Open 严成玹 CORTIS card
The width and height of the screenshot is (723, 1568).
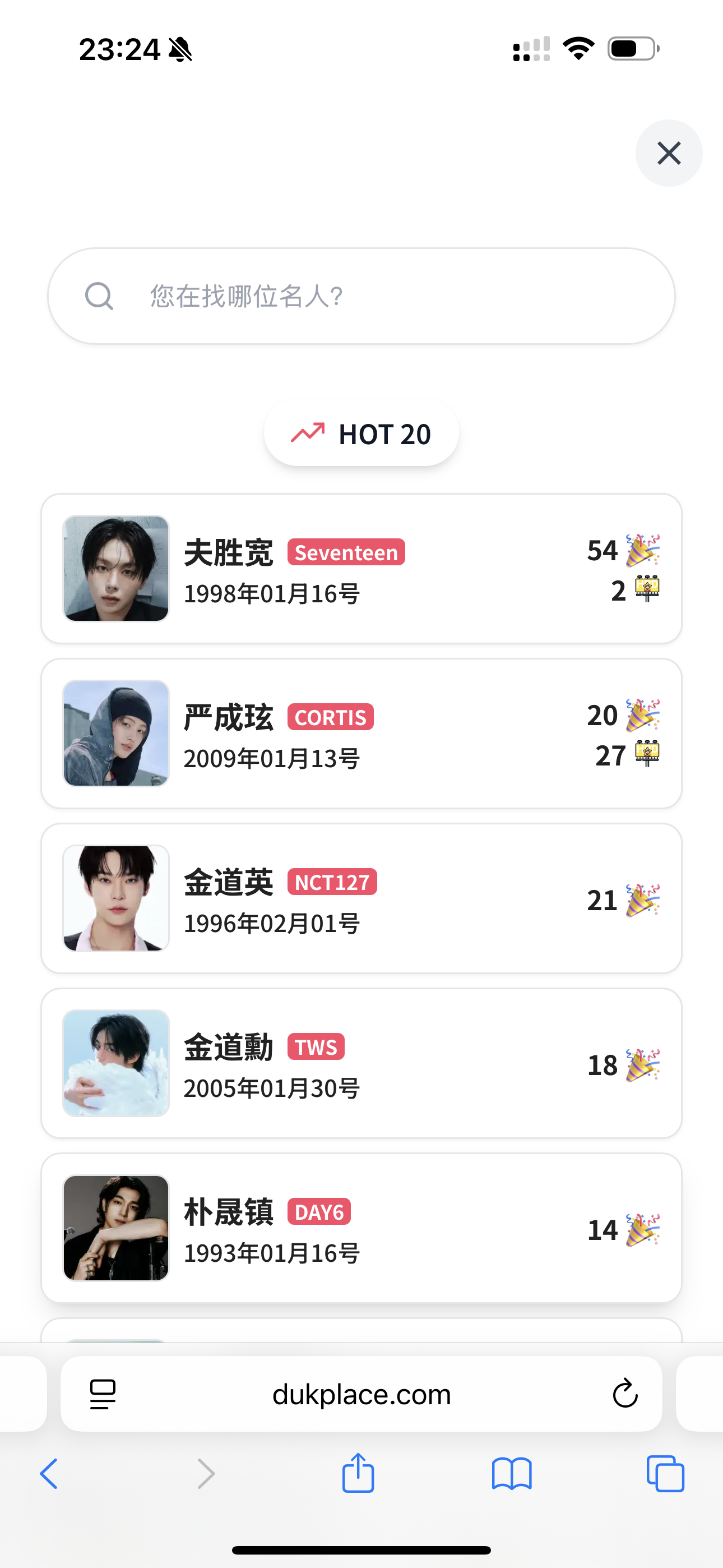(361, 734)
